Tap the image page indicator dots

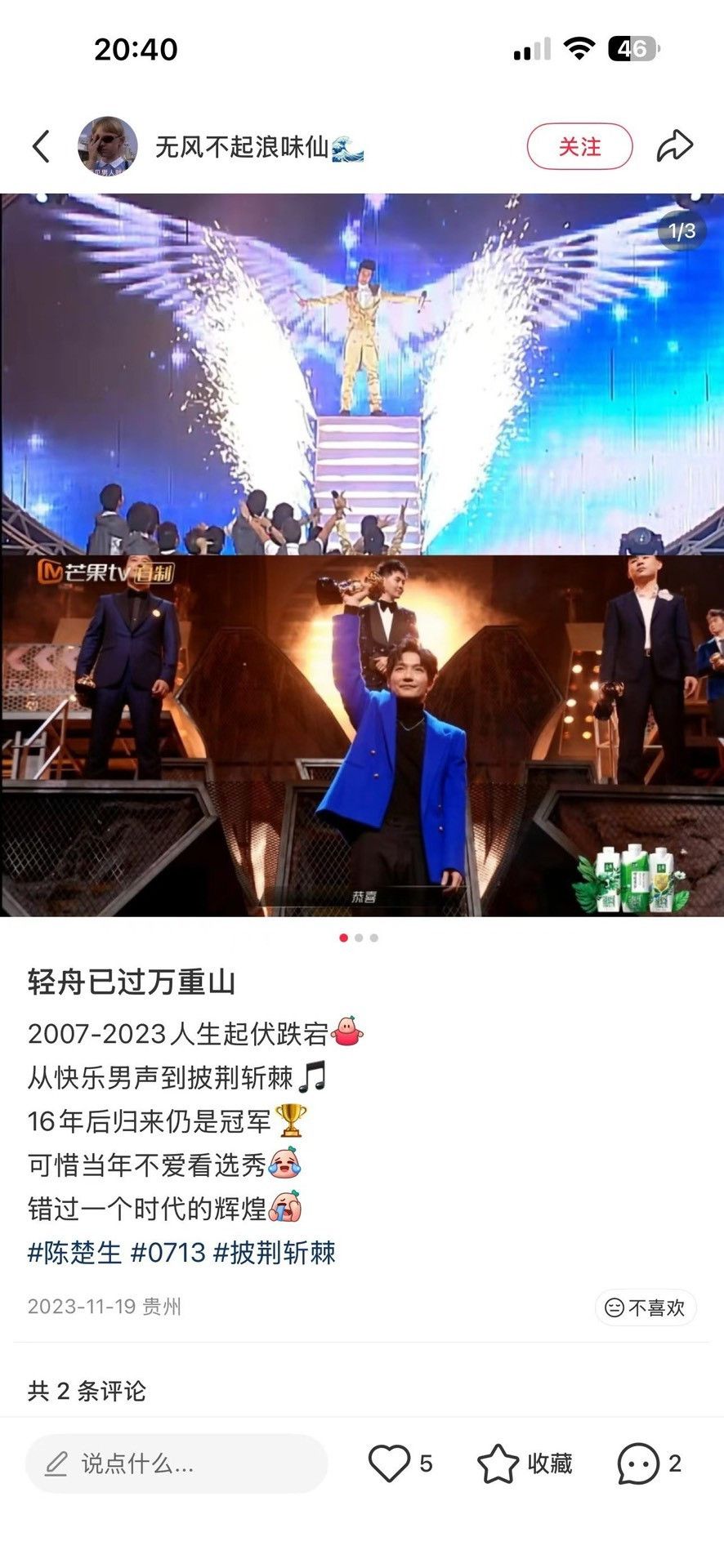(x=359, y=938)
